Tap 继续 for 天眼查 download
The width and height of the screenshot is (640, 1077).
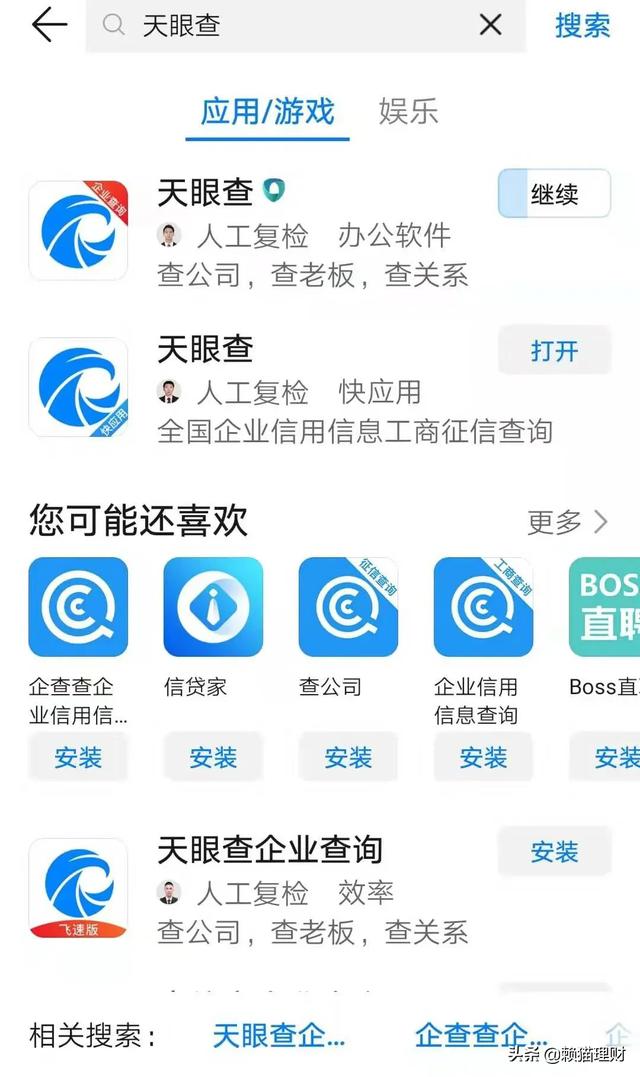pos(554,193)
